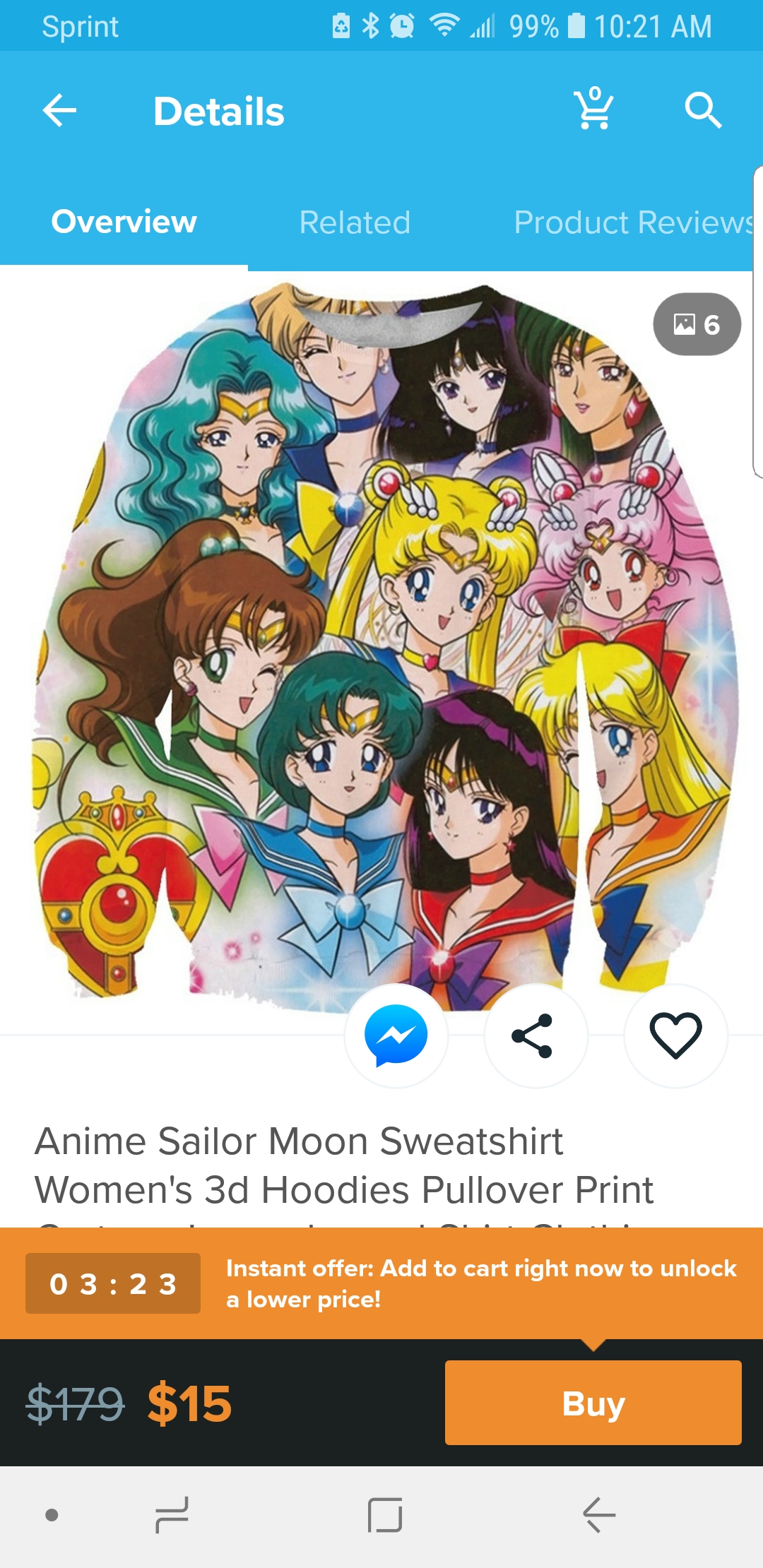
Task: Tap the orange Buy button
Action: pyautogui.click(x=593, y=1403)
